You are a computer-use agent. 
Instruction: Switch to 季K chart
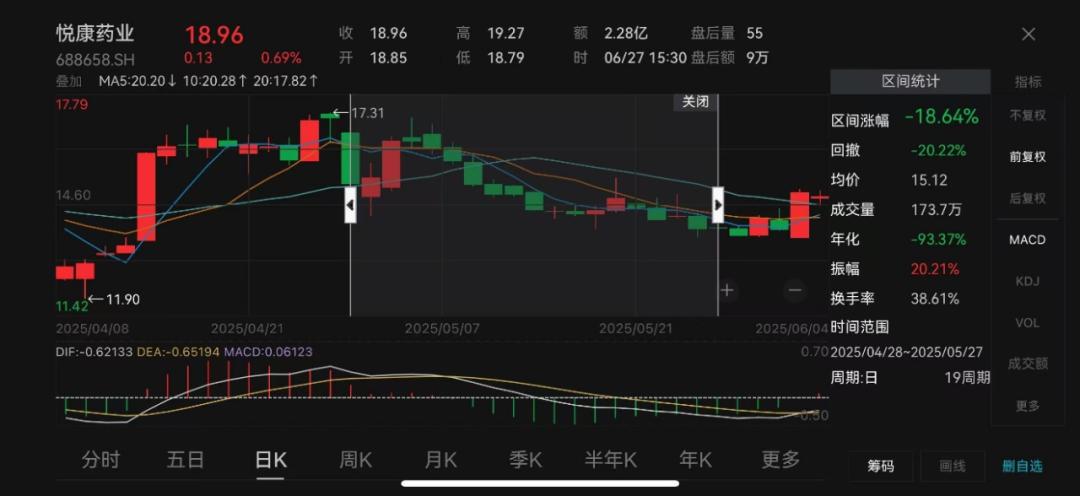[x=525, y=460]
